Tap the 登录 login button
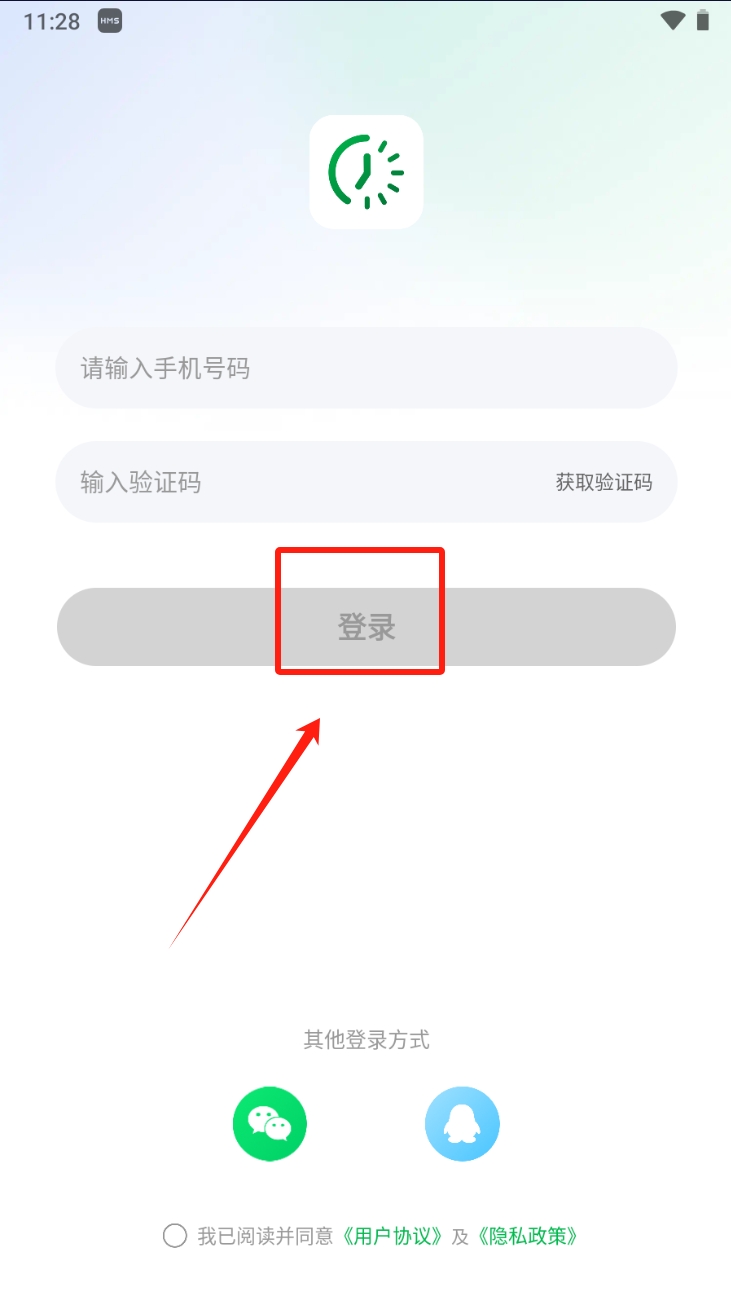 coord(366,627)
